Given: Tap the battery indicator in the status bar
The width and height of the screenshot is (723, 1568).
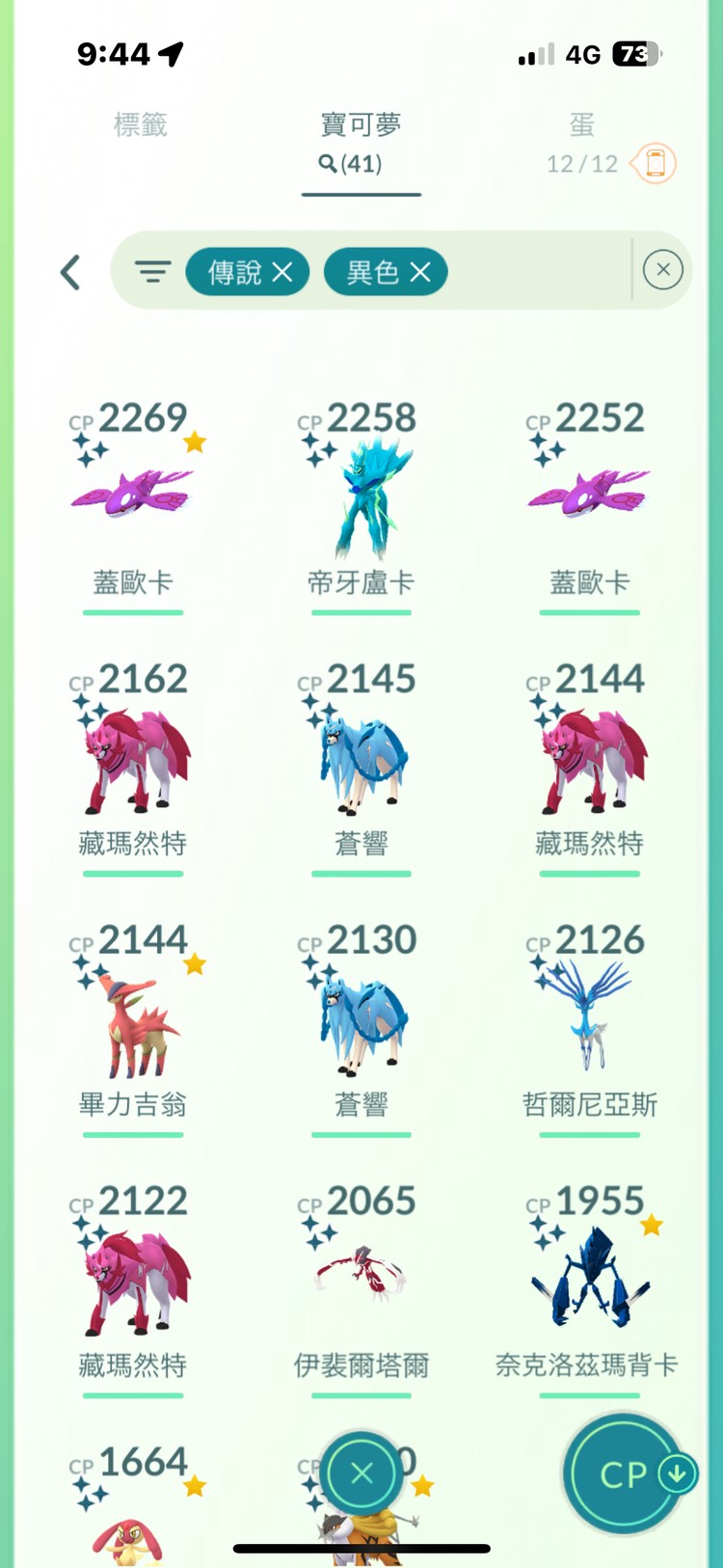Looking at the screenshot, I should click(635, 55).
